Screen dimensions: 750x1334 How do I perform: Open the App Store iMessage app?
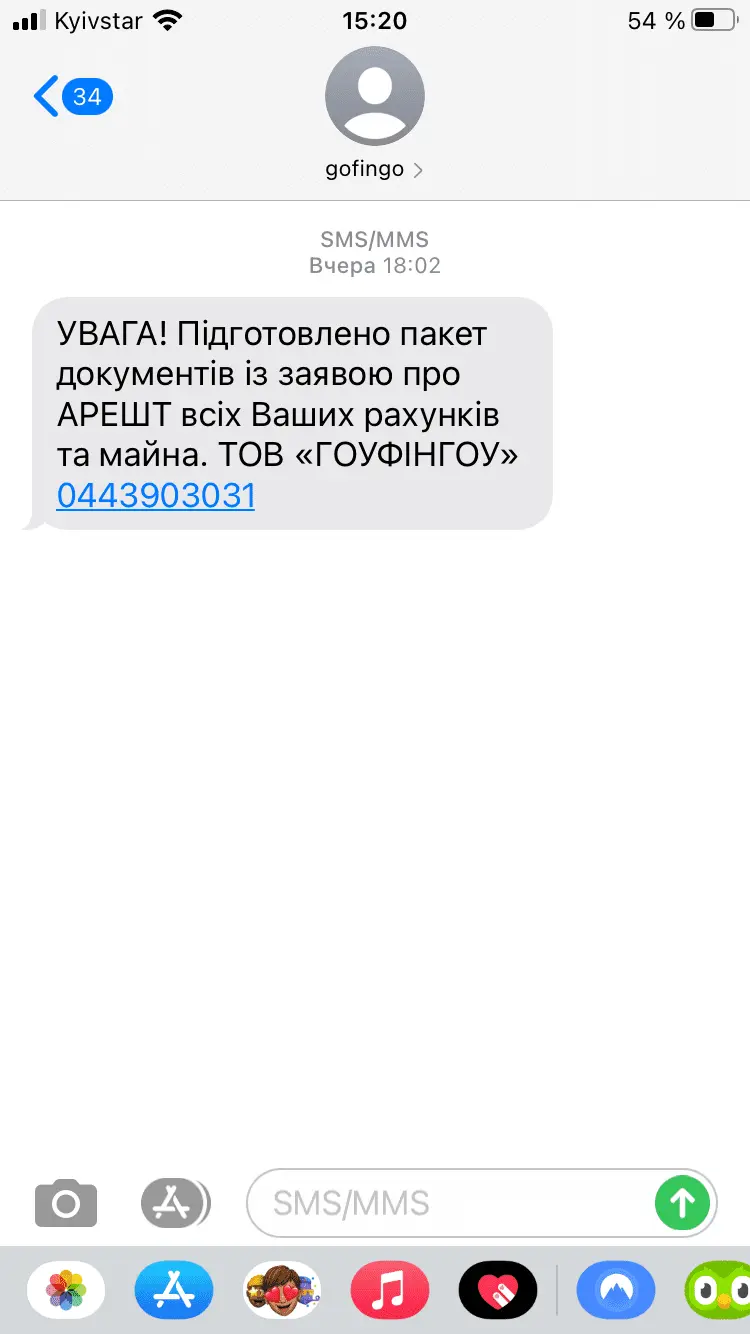click(x=174, y=1290)
